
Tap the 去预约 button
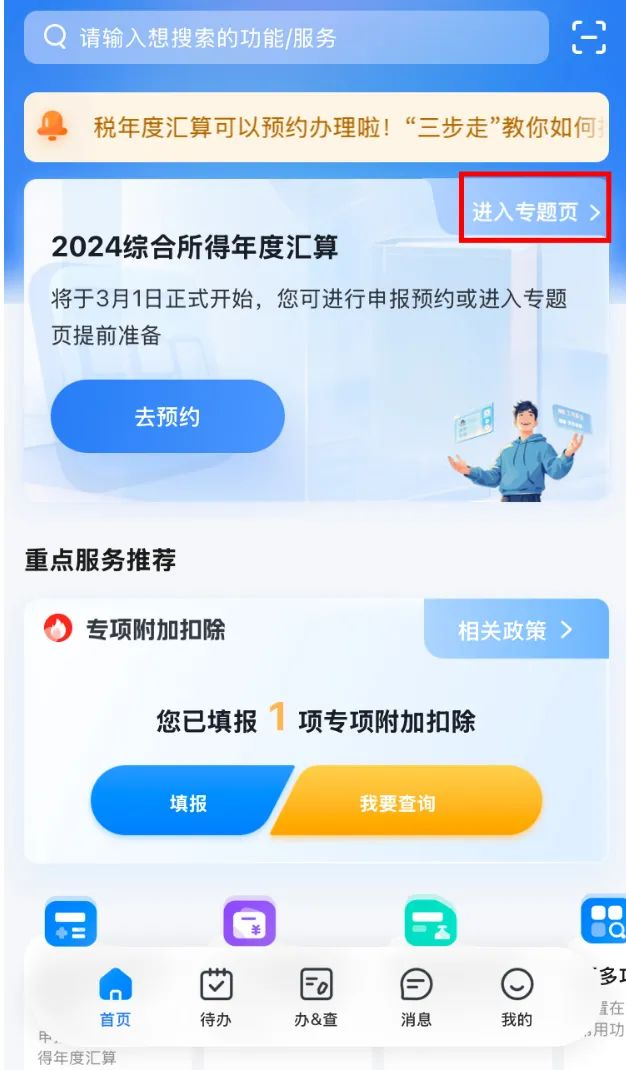tap(168, 417)
